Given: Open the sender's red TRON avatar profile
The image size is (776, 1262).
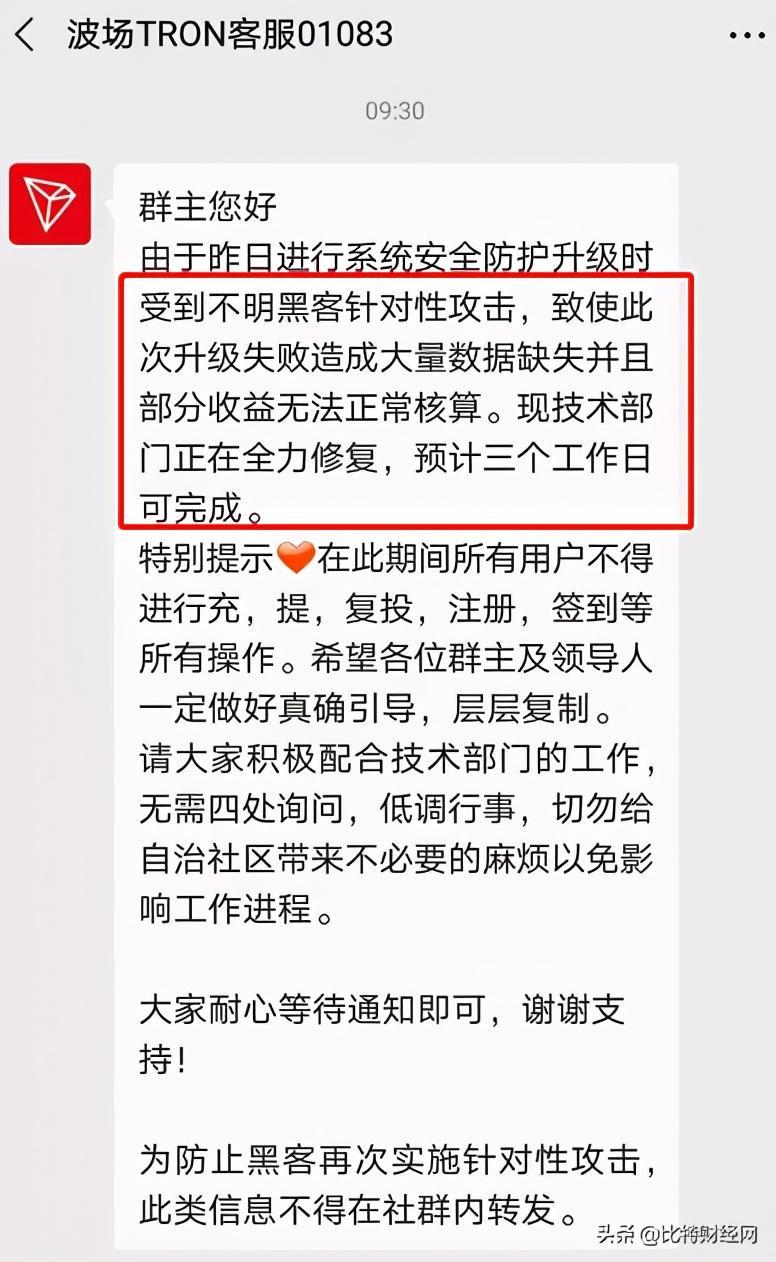Looking at the screenshot, I should pos(50,204).
